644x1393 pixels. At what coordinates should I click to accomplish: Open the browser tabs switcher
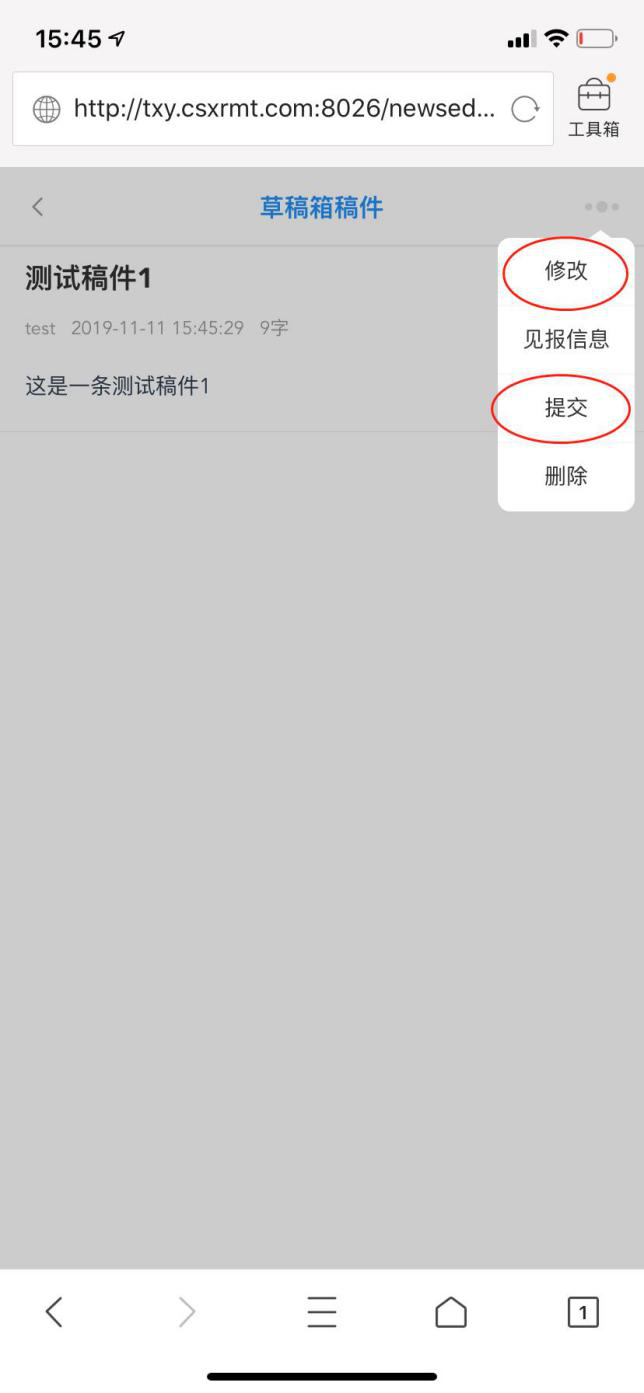583,1311
